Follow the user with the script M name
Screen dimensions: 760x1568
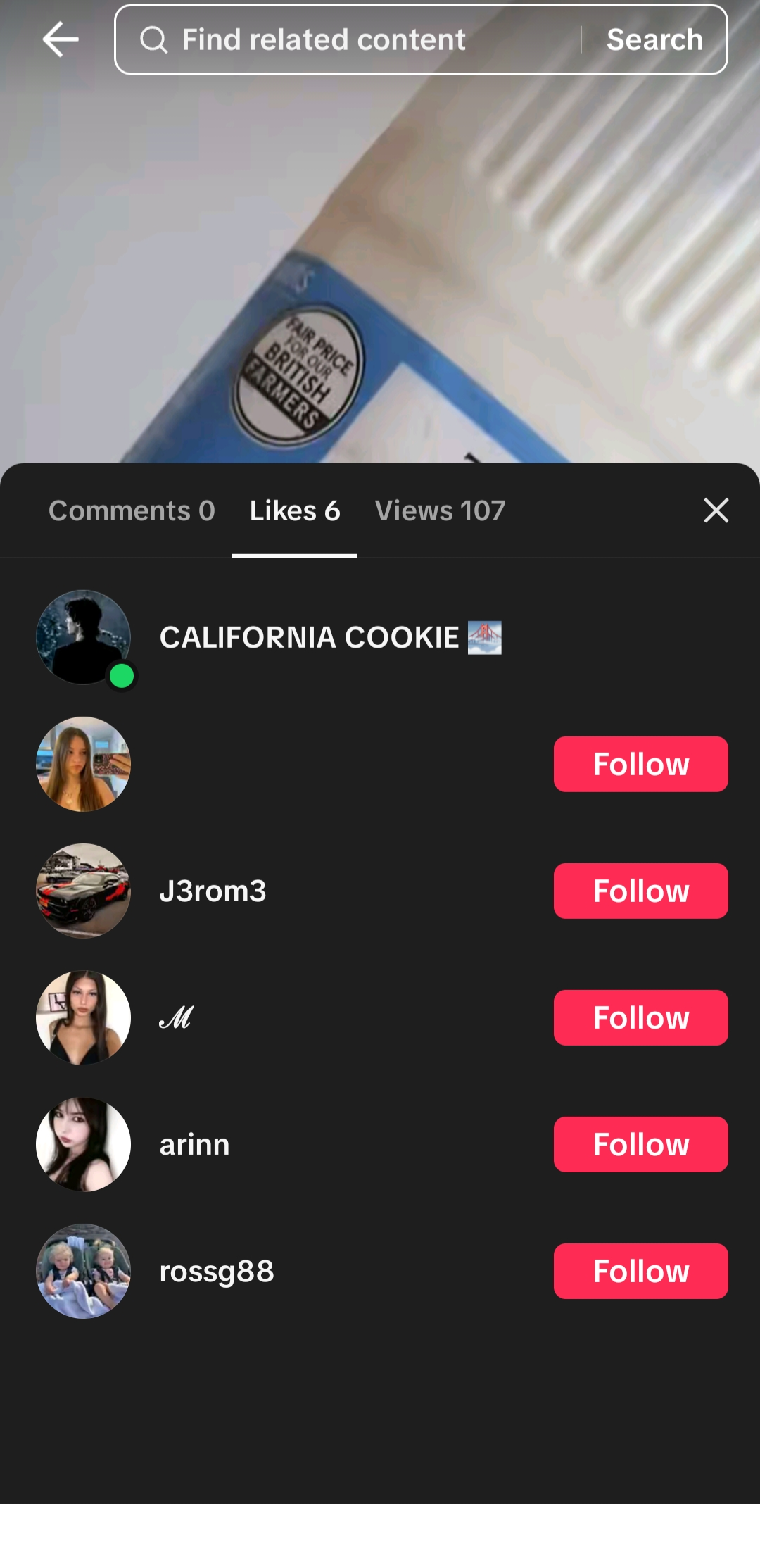[x=640, y=1017]
